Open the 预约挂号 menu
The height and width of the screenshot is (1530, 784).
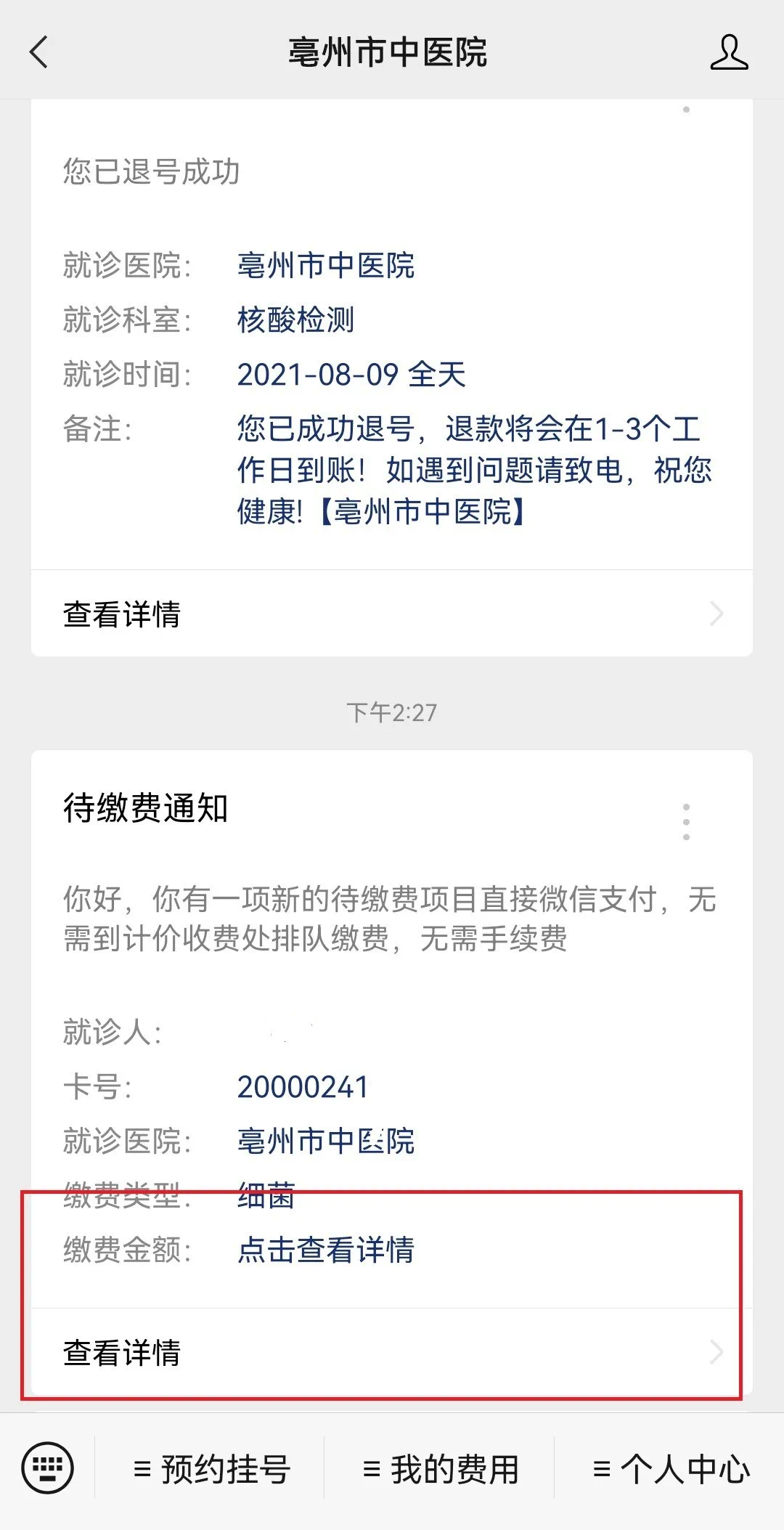[212, 1470]
